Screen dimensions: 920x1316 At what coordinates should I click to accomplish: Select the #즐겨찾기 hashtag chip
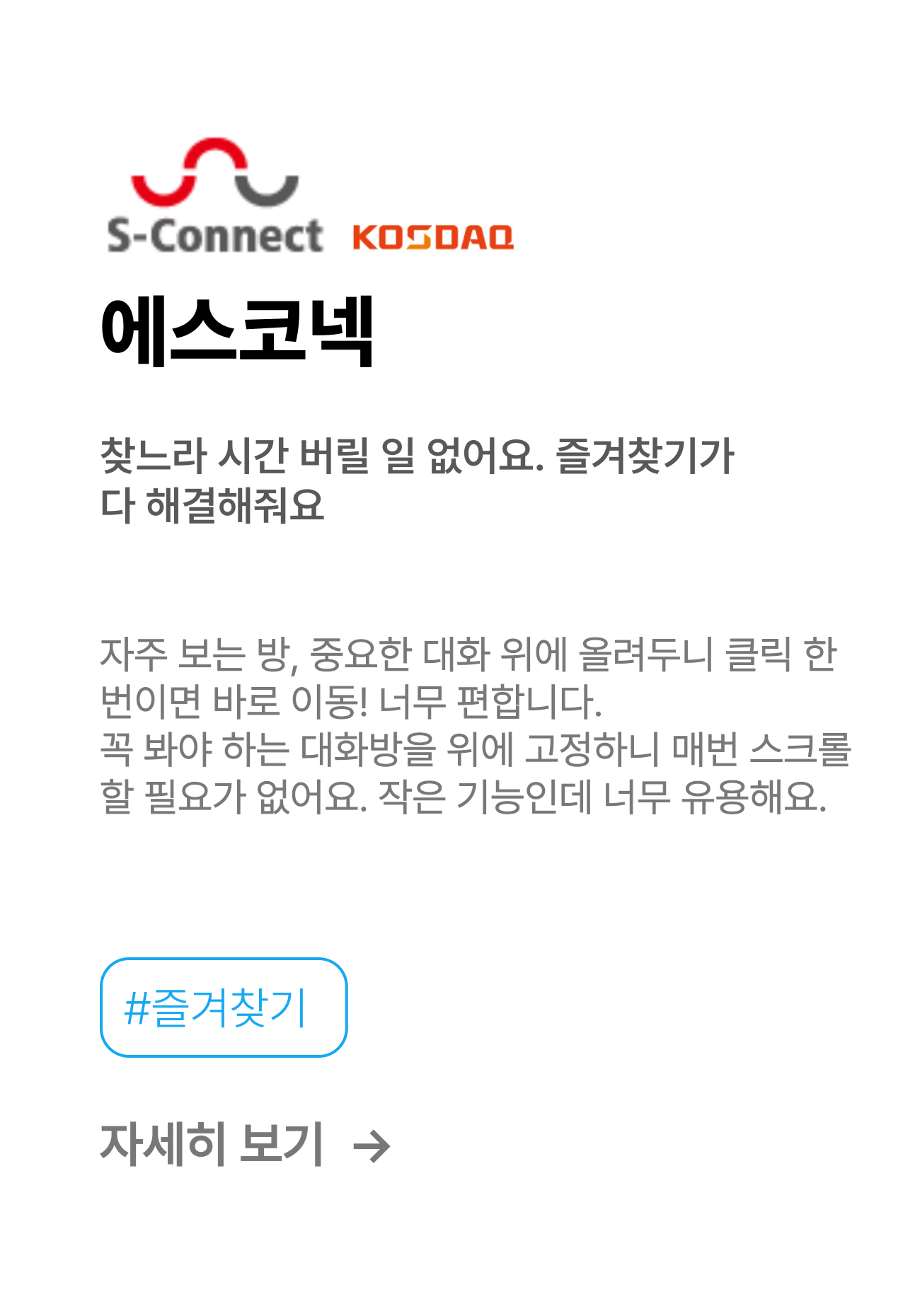click(224, 1008)
